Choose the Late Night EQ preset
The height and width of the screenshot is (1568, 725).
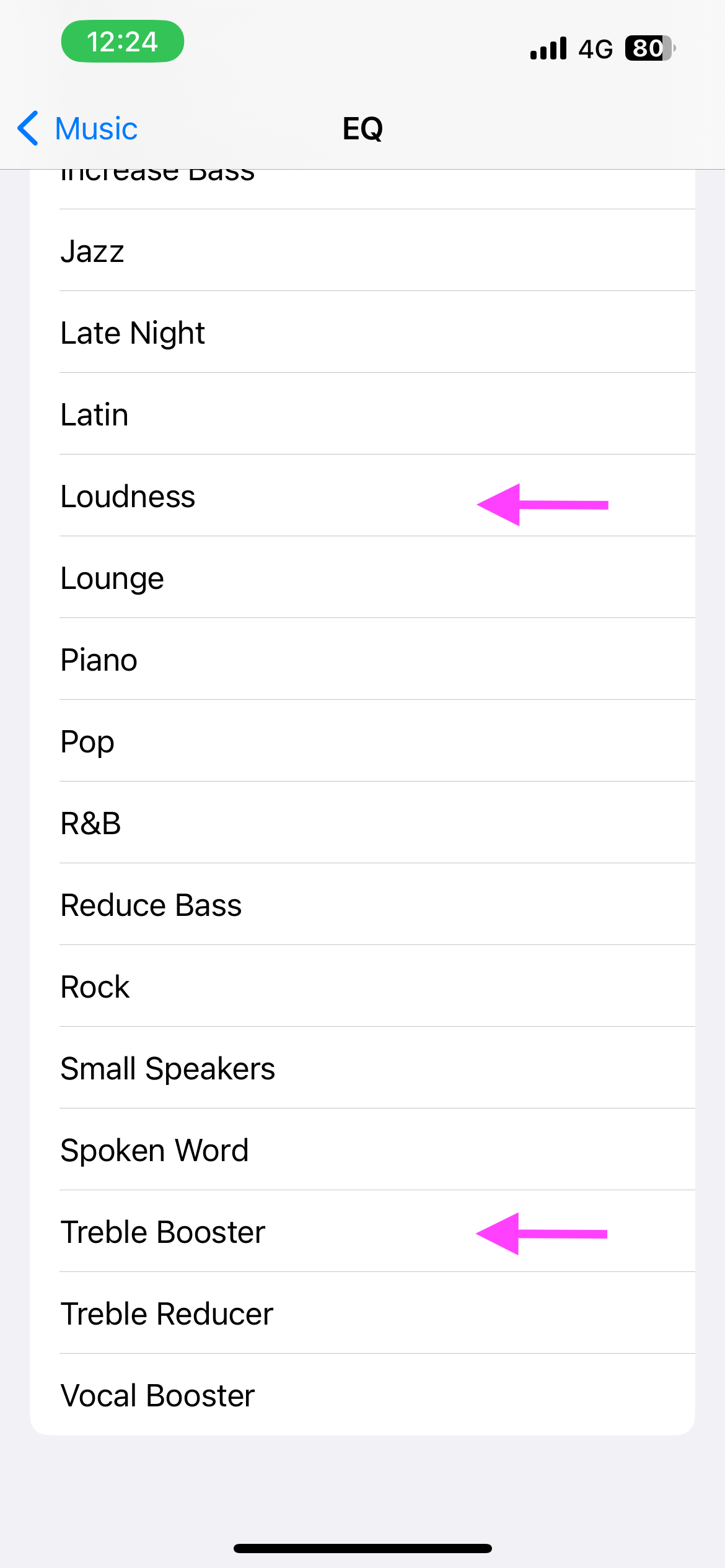tap(362, 333)
